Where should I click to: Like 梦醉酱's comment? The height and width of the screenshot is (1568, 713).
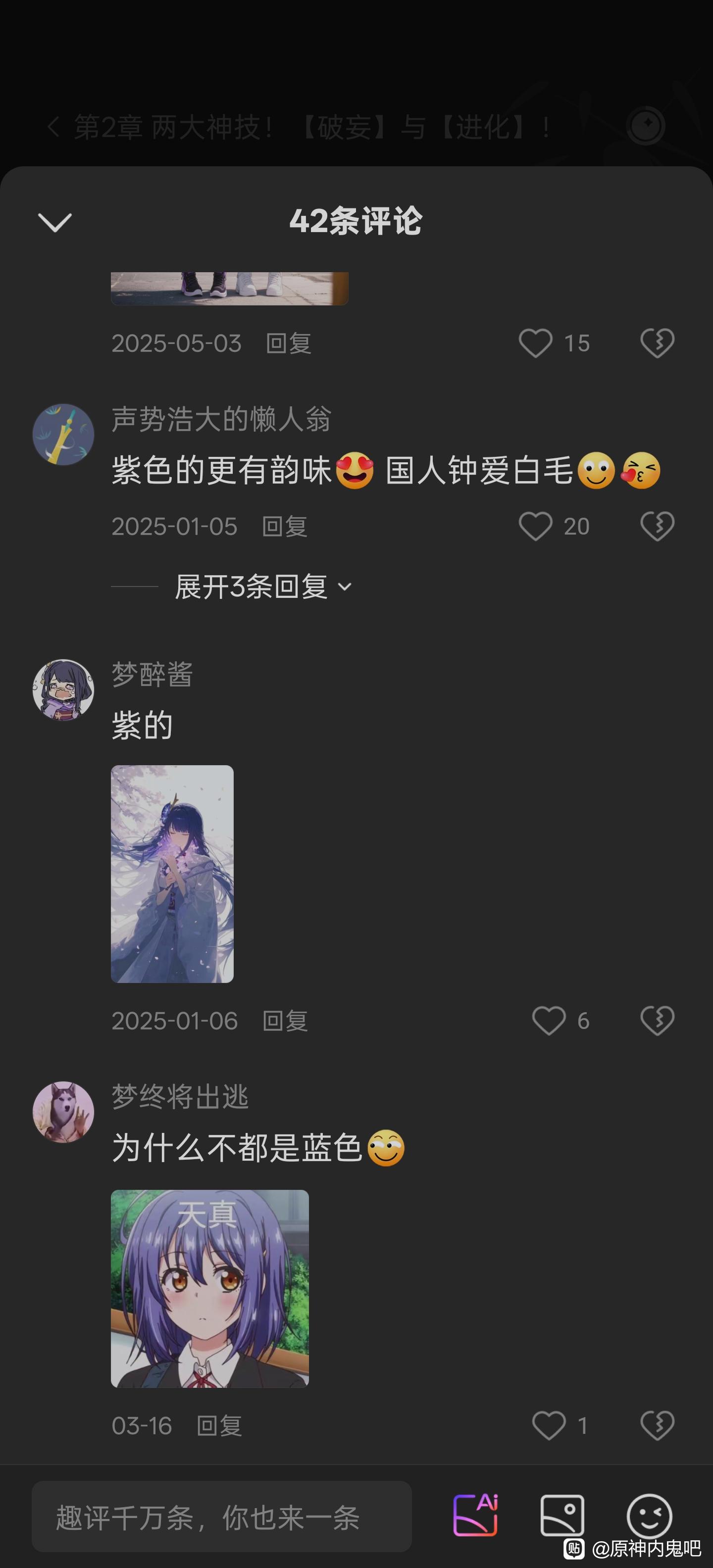pyautogui.click(x=549, y=1020)
